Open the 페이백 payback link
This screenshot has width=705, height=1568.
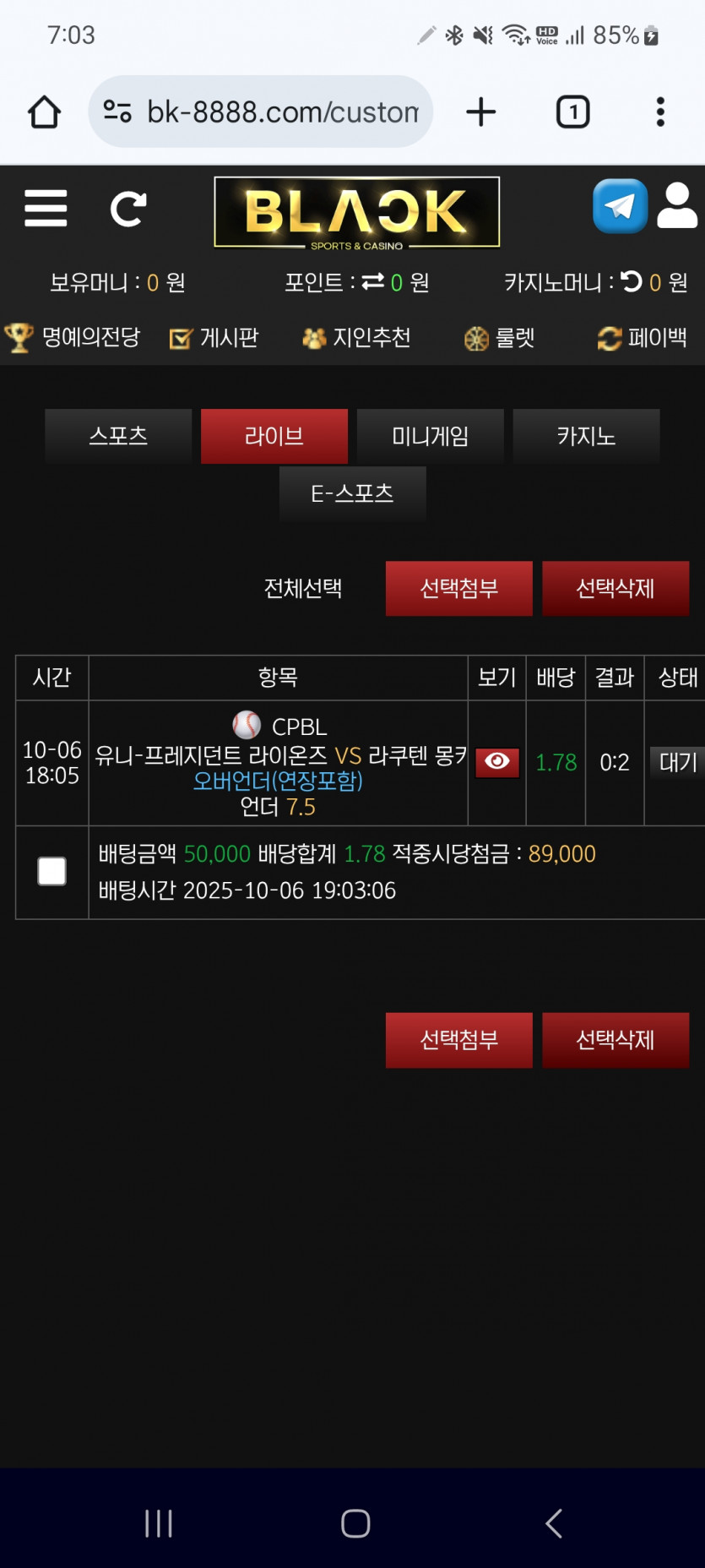tap(643, 338)
